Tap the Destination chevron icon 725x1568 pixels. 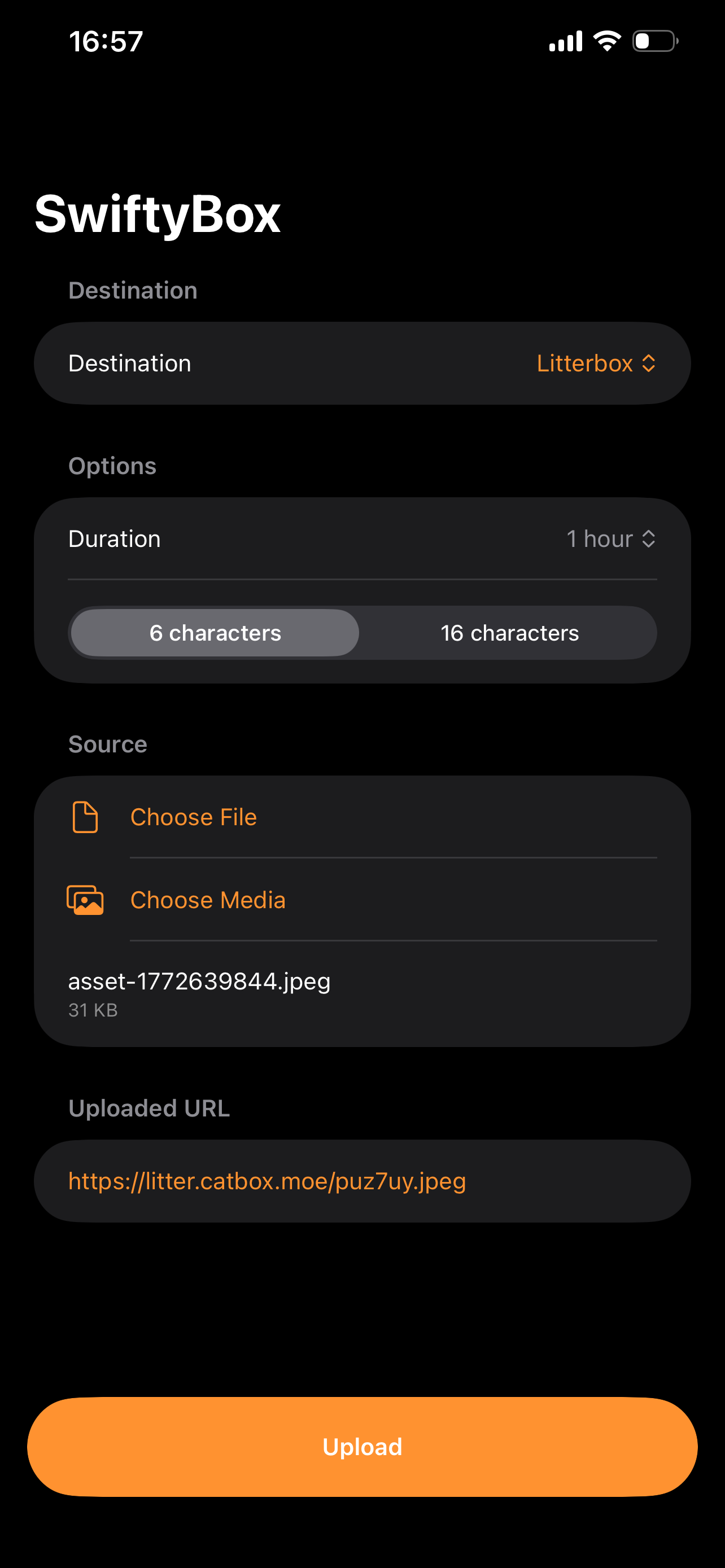pyautogui.click(x=649, y=363)
